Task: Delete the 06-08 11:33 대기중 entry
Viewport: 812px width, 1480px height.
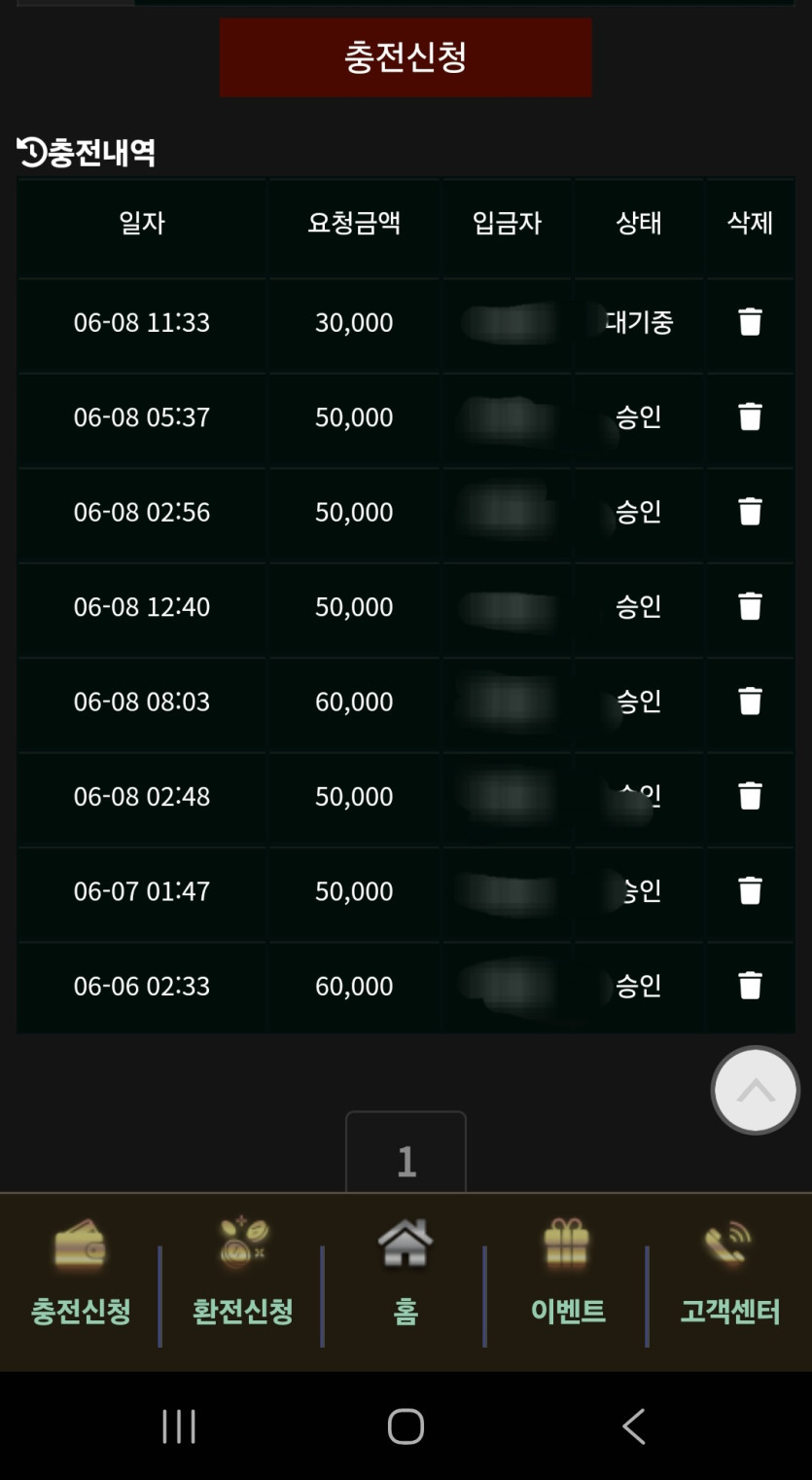Action: coord(750,322)
